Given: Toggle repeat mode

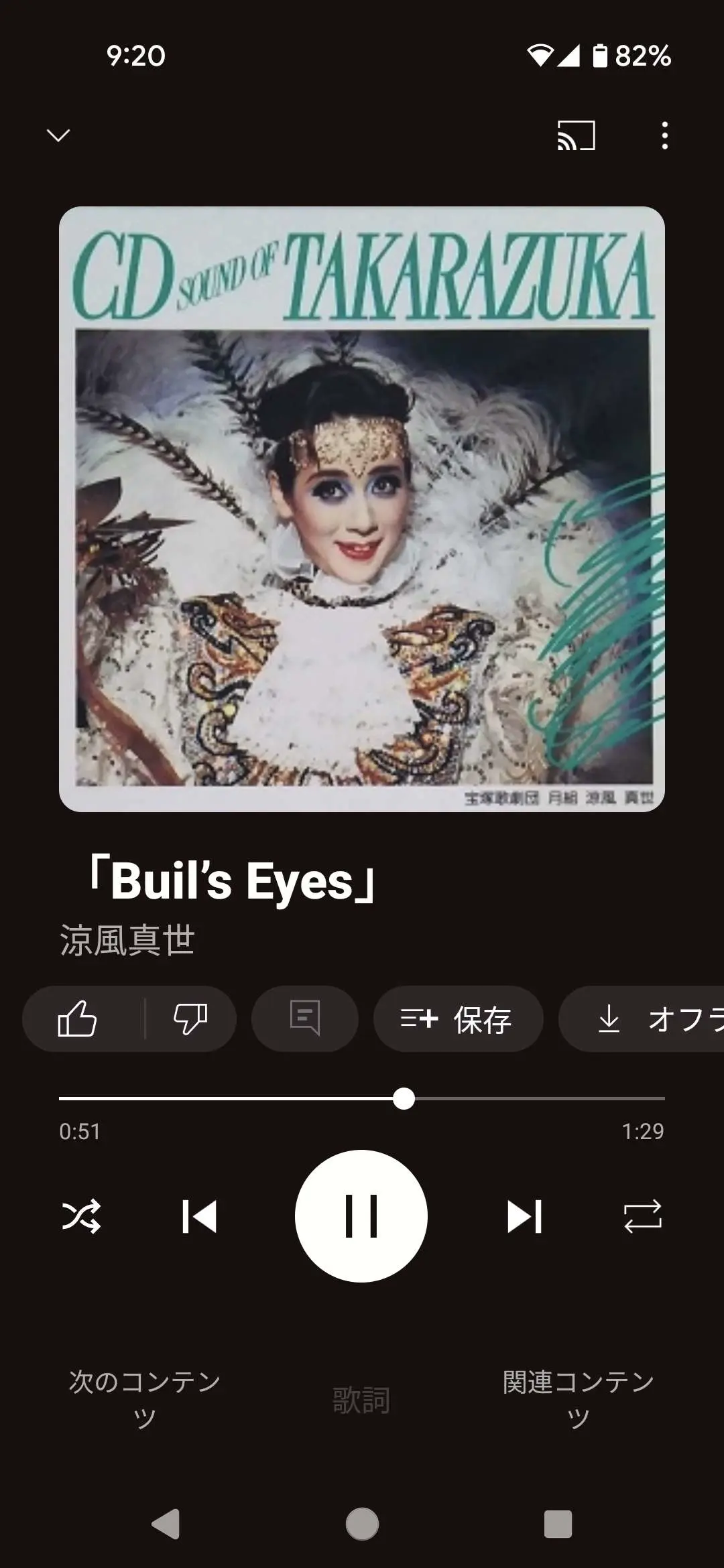Looking at the screenshot, I should coord(642,1216).
